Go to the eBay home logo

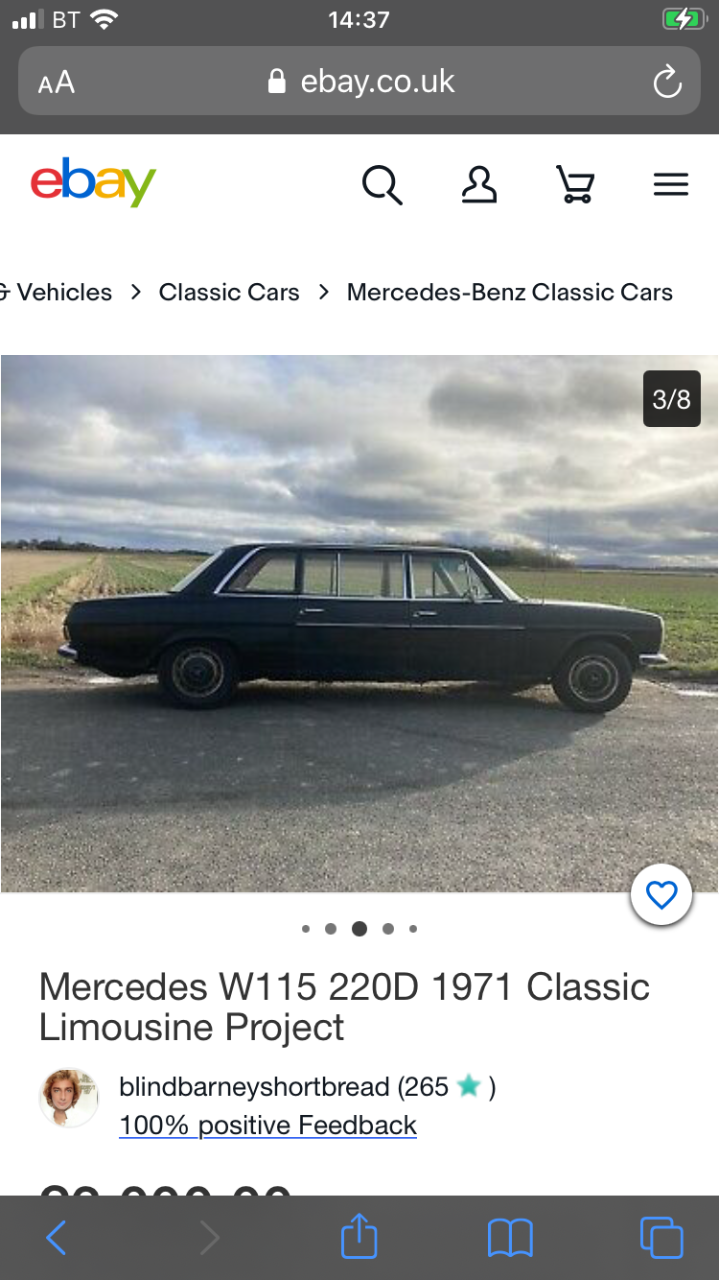pyautogui.click(x=93, y=182)
